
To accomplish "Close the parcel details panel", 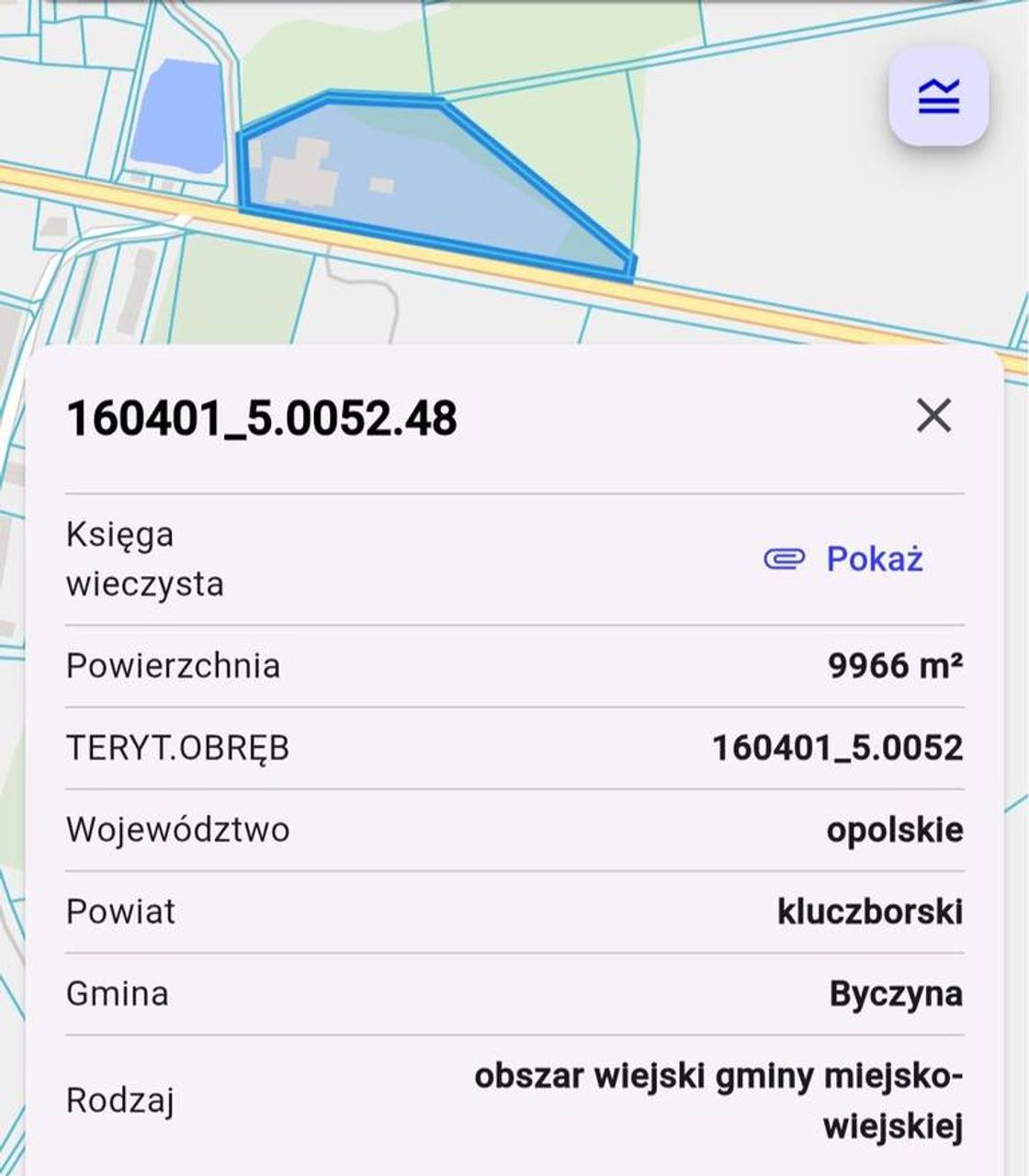I will tap(933, 416).
